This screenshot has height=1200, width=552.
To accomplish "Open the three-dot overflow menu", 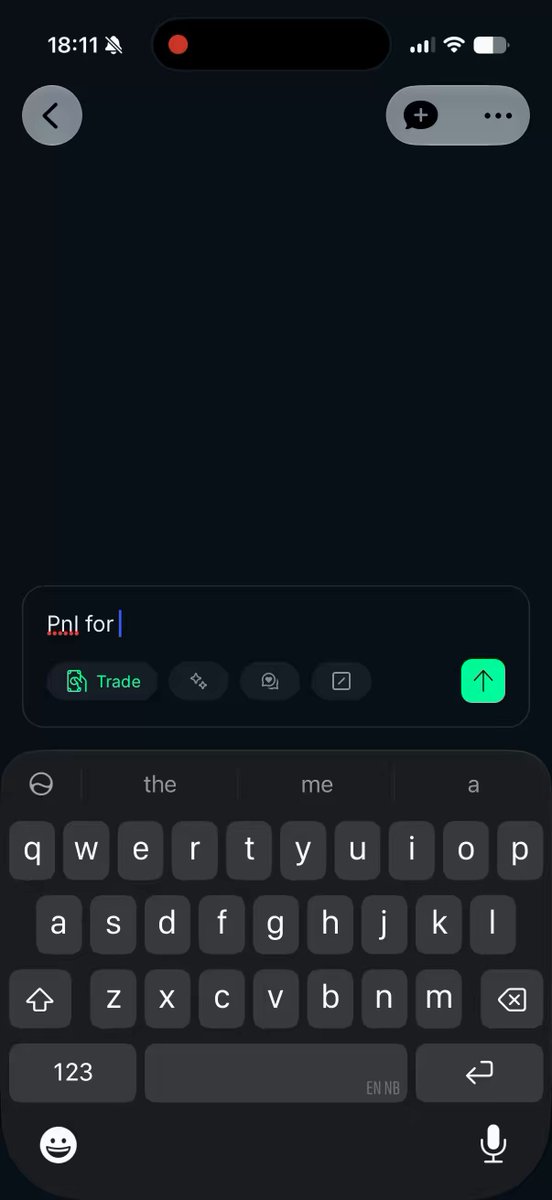I will coord(497,115).
